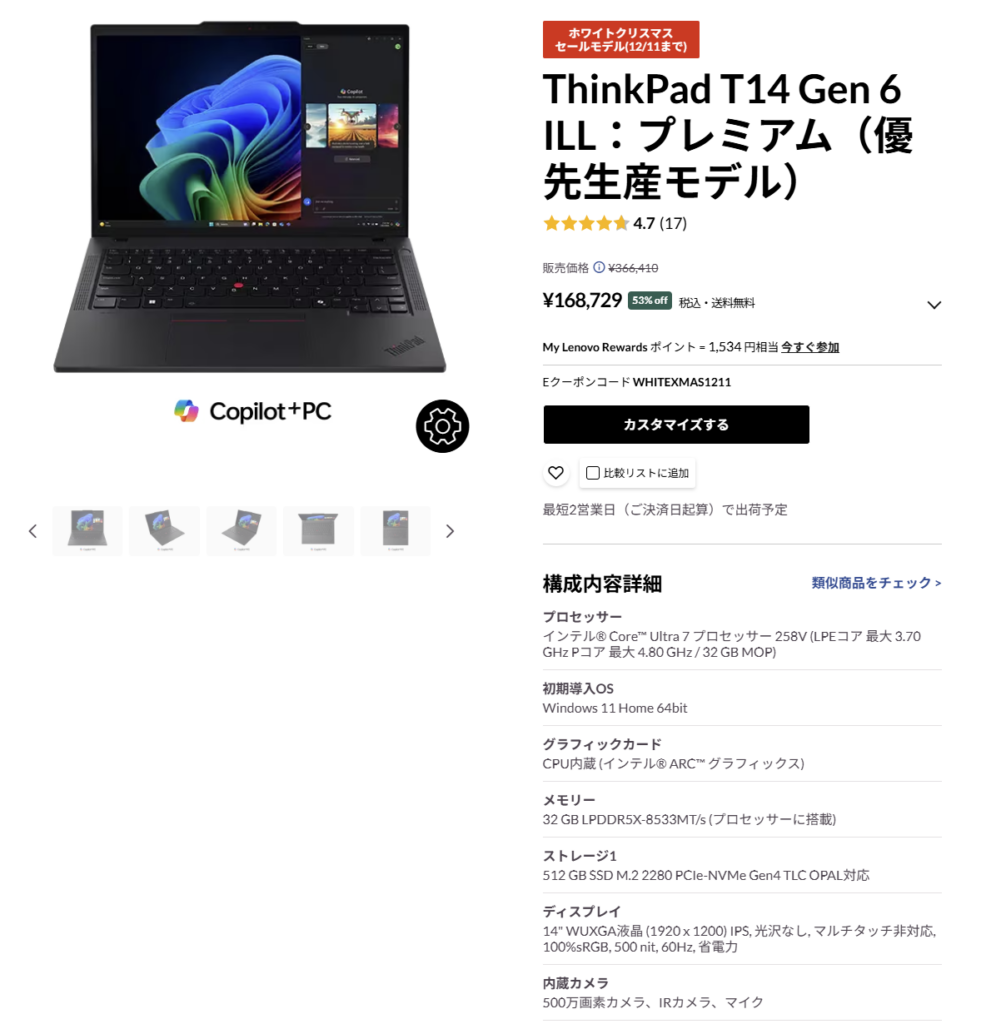
Task: Open the 今すぐ参加 rewards link
Action: tap(810, 347)
